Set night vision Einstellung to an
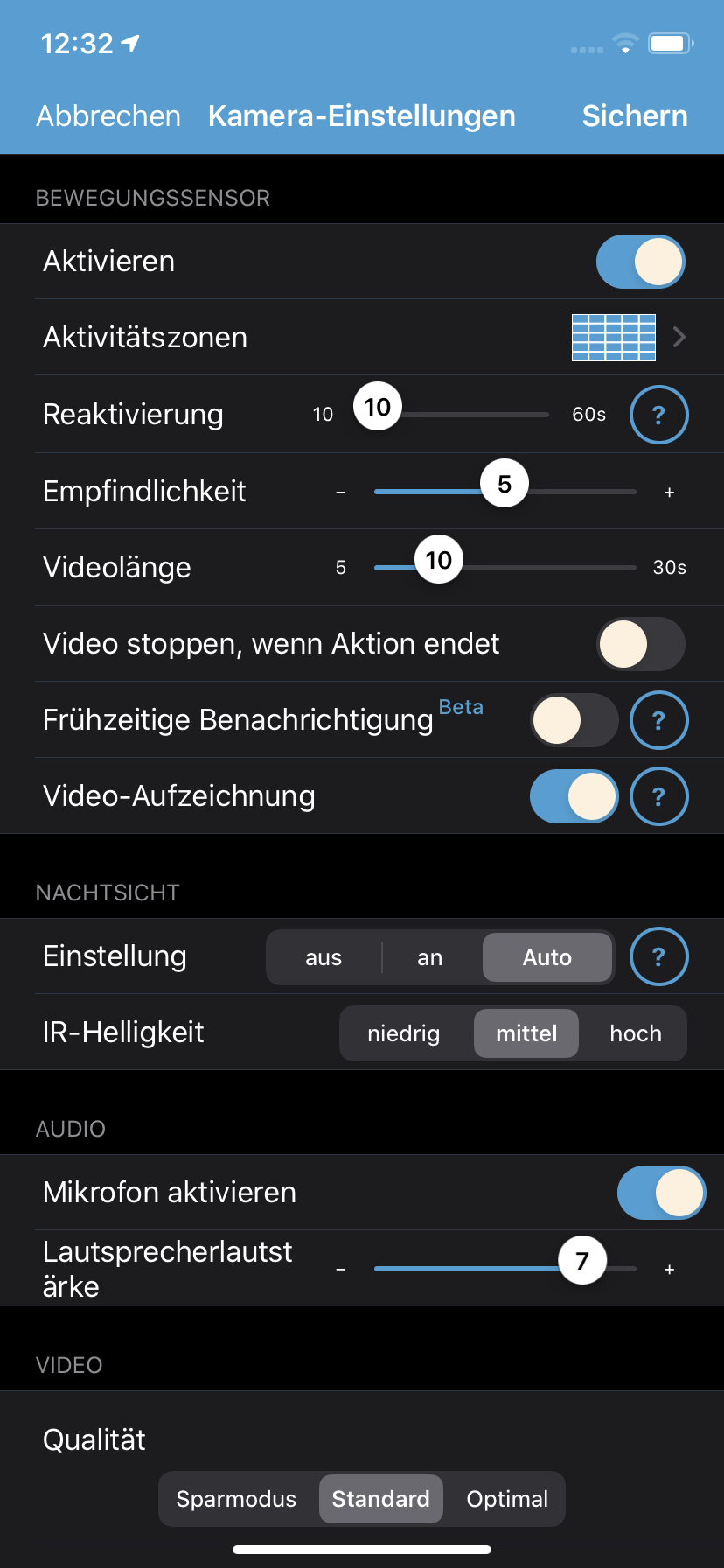The image size is (724, 1568). (x=429, y=957)
